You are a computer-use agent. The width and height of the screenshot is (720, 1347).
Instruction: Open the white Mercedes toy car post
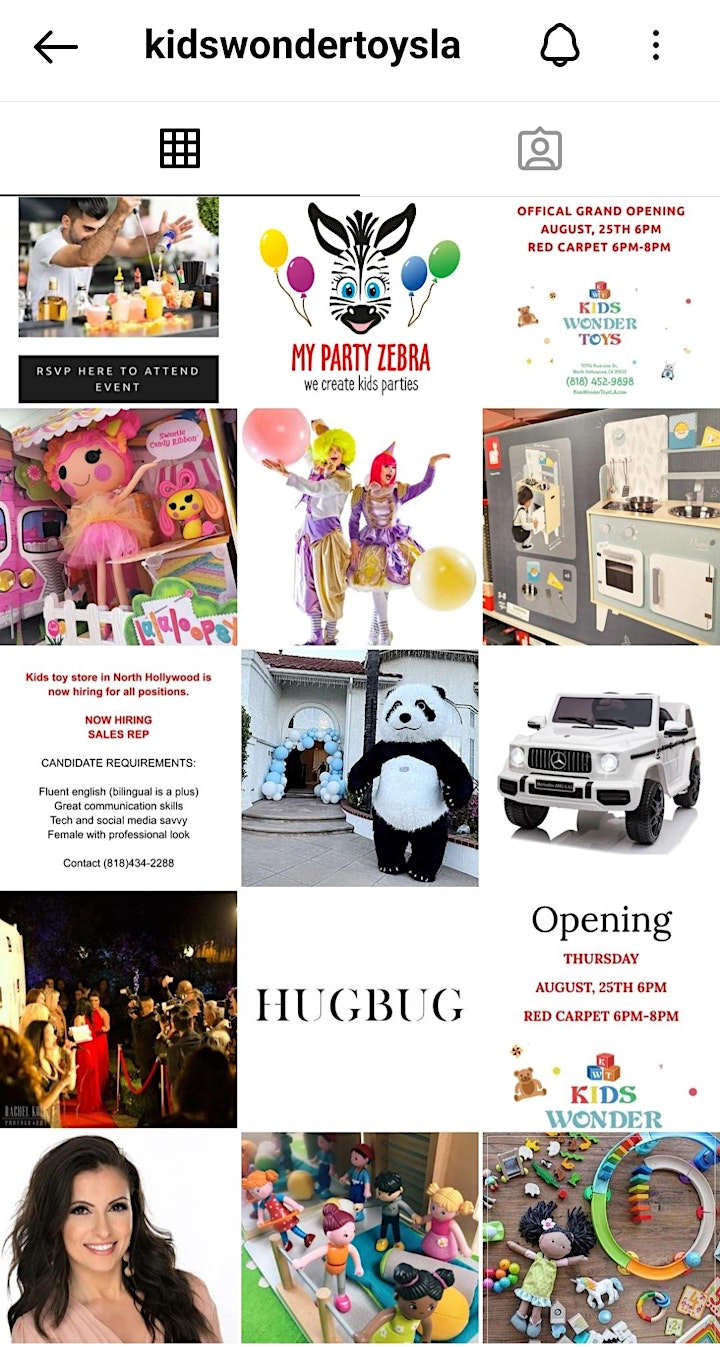tap(601, 768)
